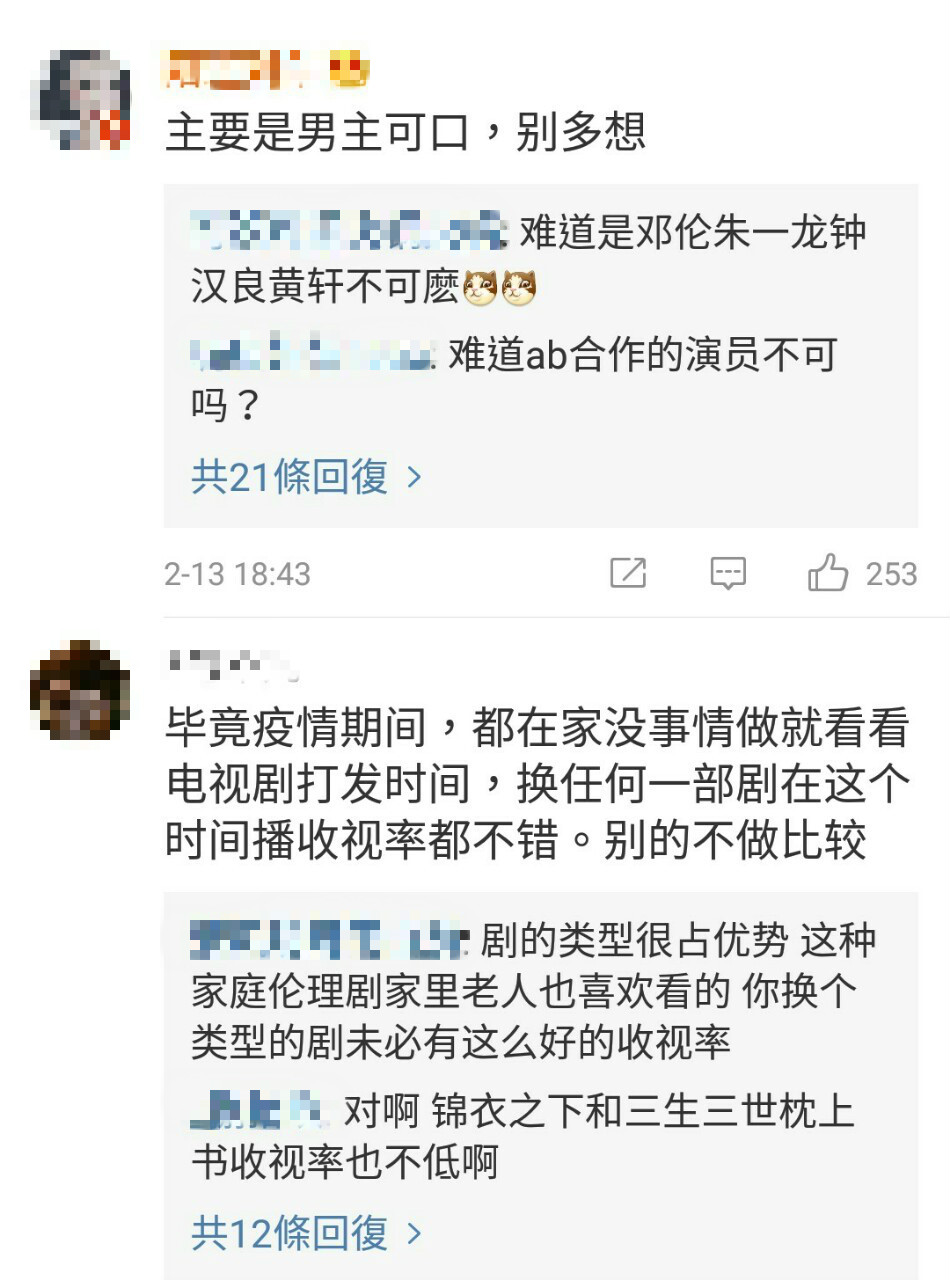
Task: Open avatar of the 主要是男主可口 commenter
Action: 81,100
